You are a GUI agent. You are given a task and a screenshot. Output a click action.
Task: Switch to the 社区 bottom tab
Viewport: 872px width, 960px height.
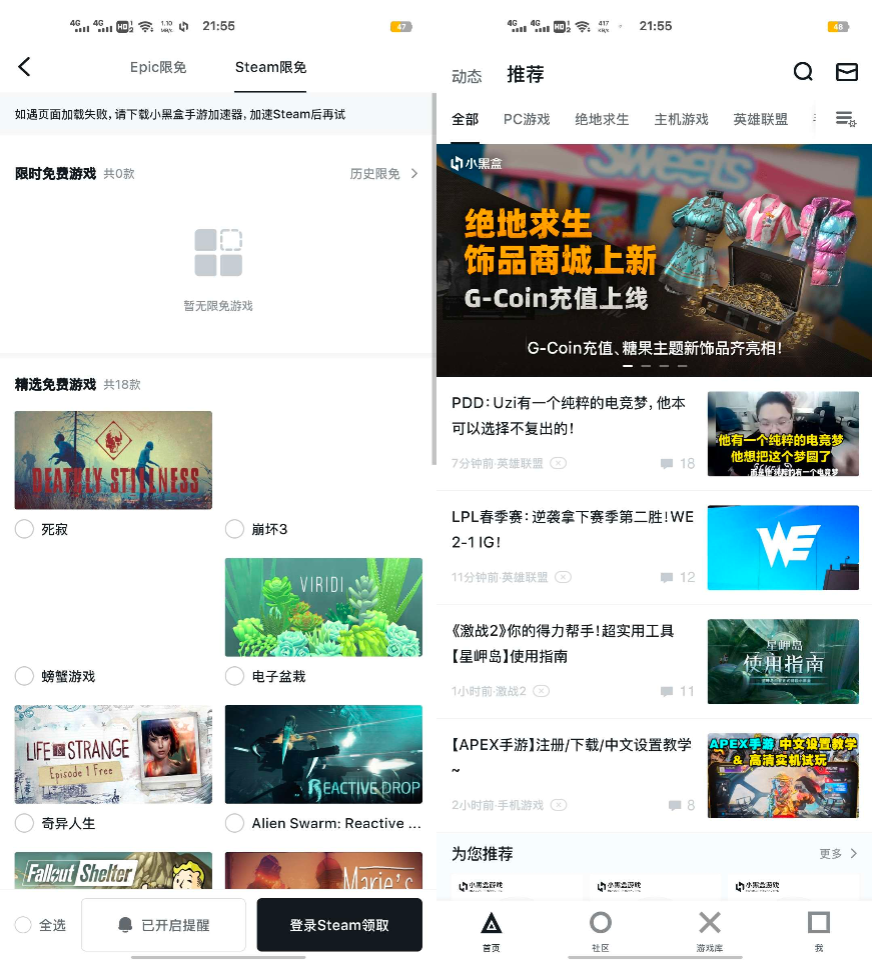pyautogui.click(x=600, y=928)
